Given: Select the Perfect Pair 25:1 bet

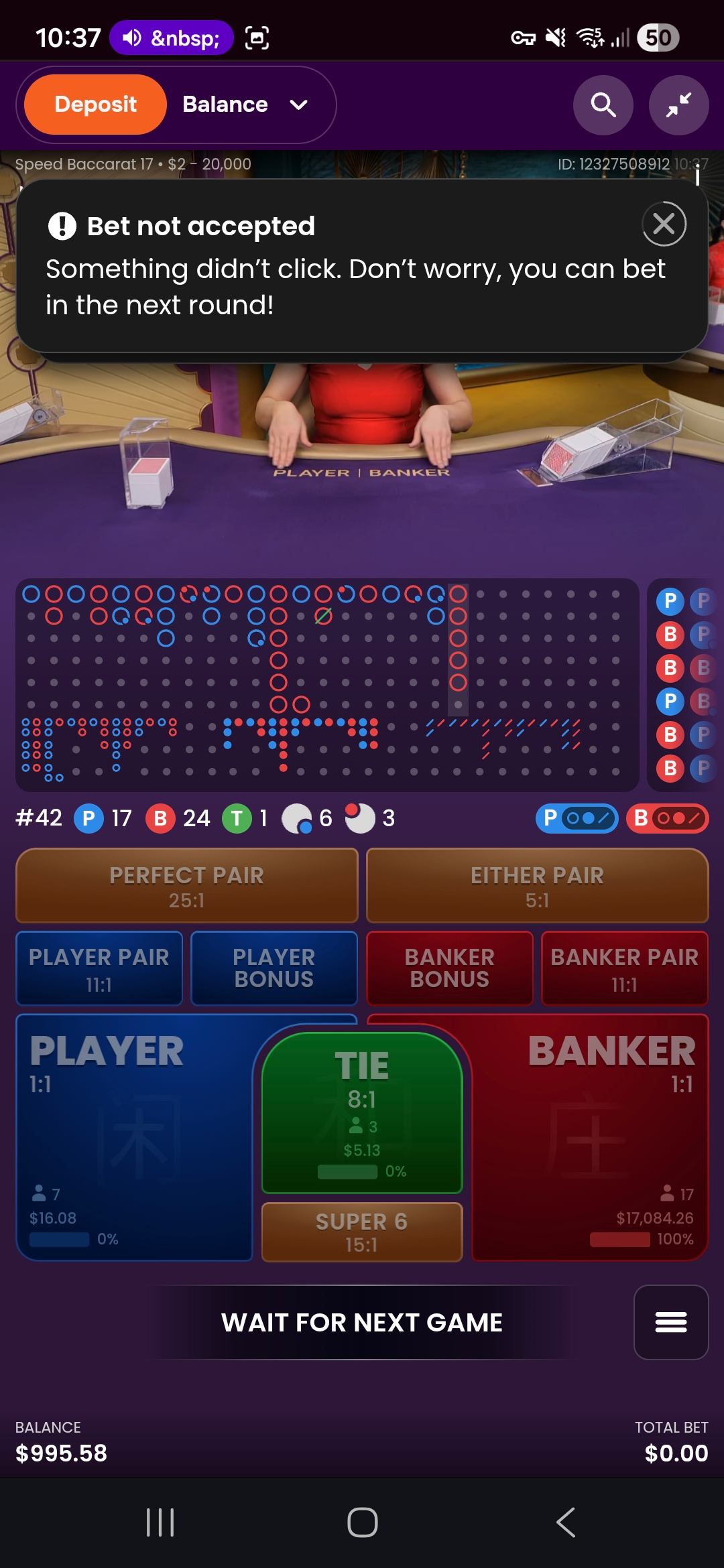Looking at the screenshot, I should 186,886.
